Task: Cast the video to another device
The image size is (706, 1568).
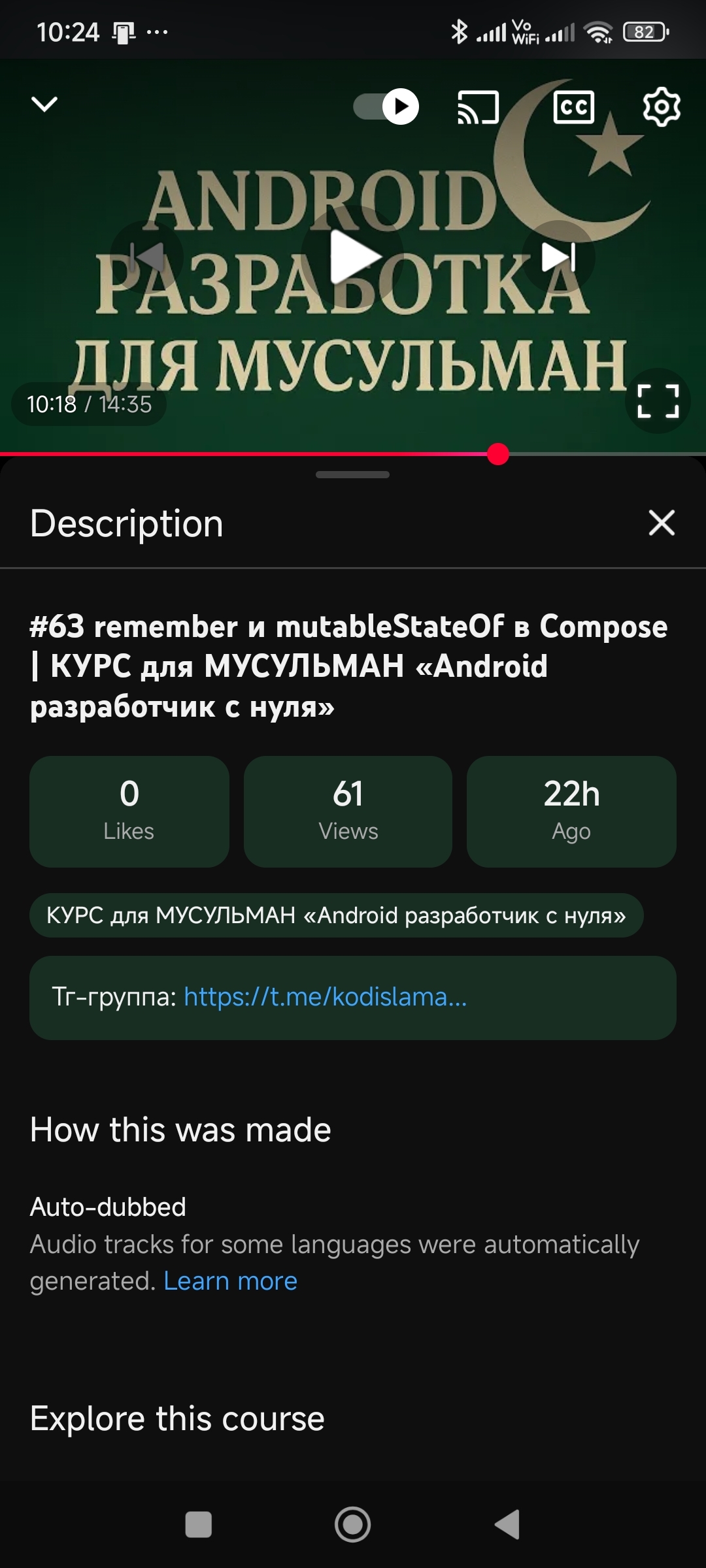Action: click(x=478, y=107)
